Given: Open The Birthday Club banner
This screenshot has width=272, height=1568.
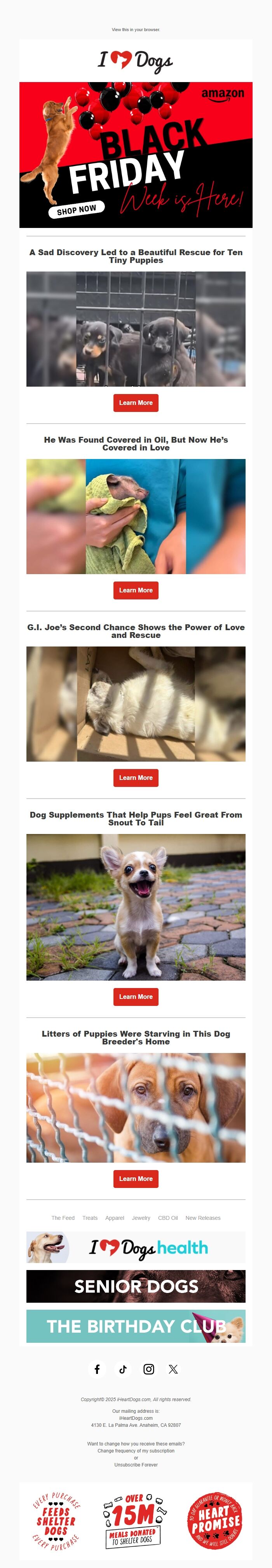Looking at the screenshot, I should tap(136, 1326).
